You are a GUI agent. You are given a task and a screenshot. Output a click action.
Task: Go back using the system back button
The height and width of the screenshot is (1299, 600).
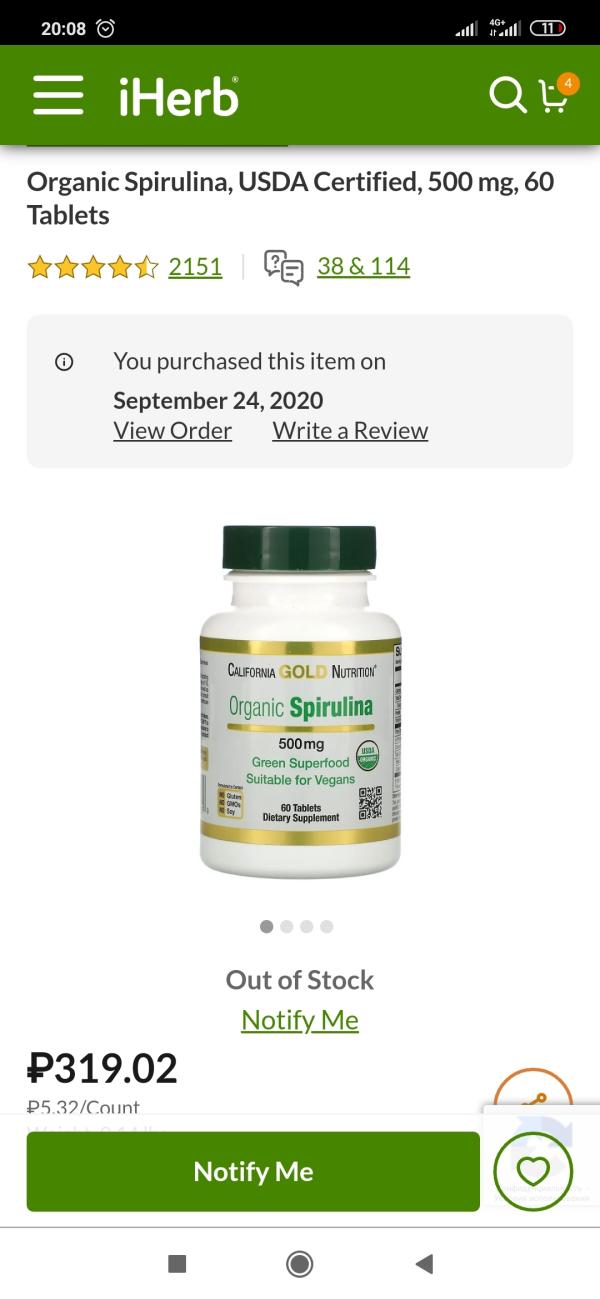[x=424, y=1265]
